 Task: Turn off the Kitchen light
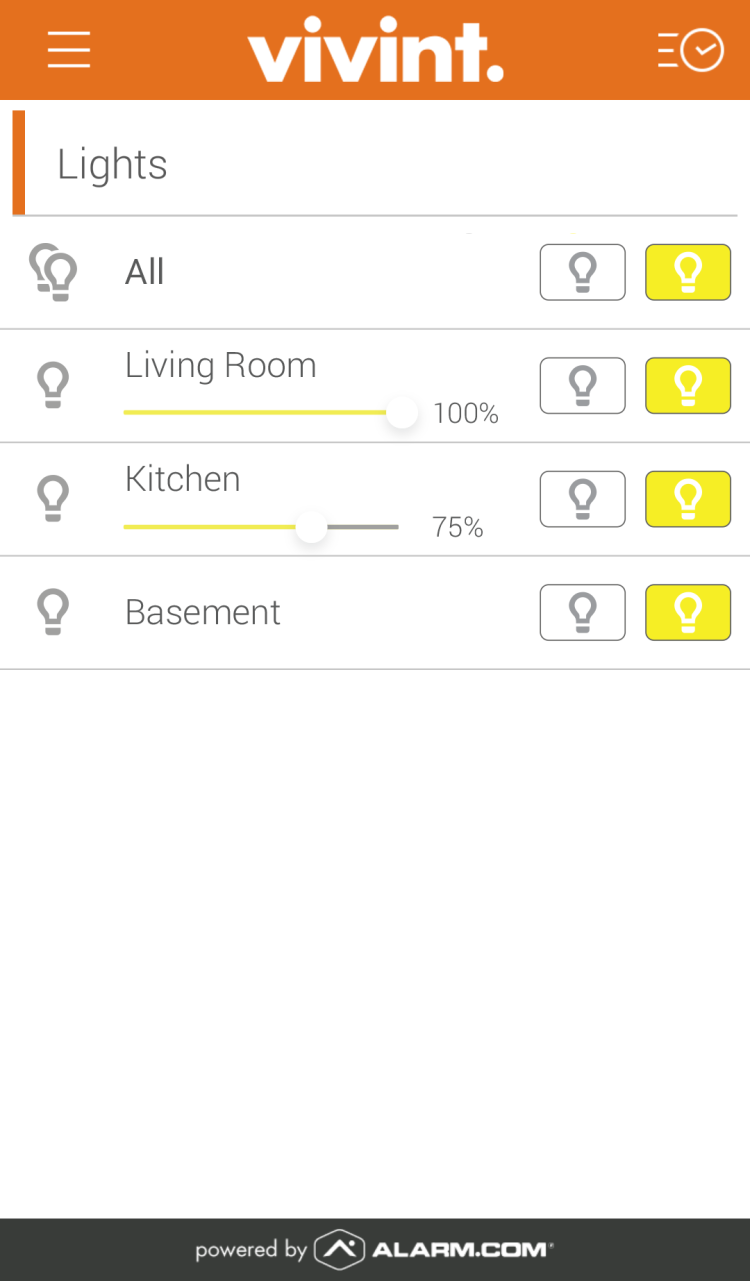(x=582, y=498)
